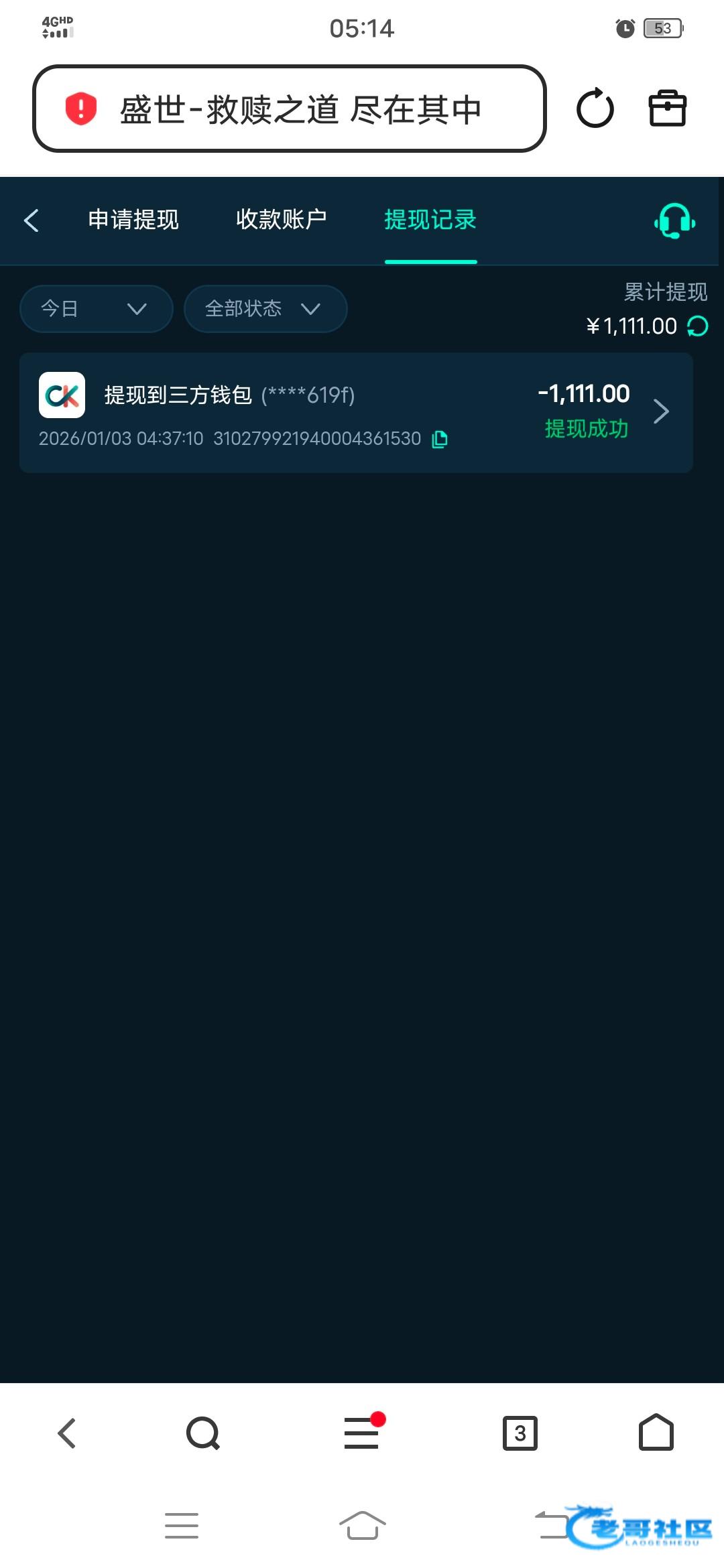724x1568 pixels.
Task: View the 3 open tabs
Action: (x=520, y=1433)
